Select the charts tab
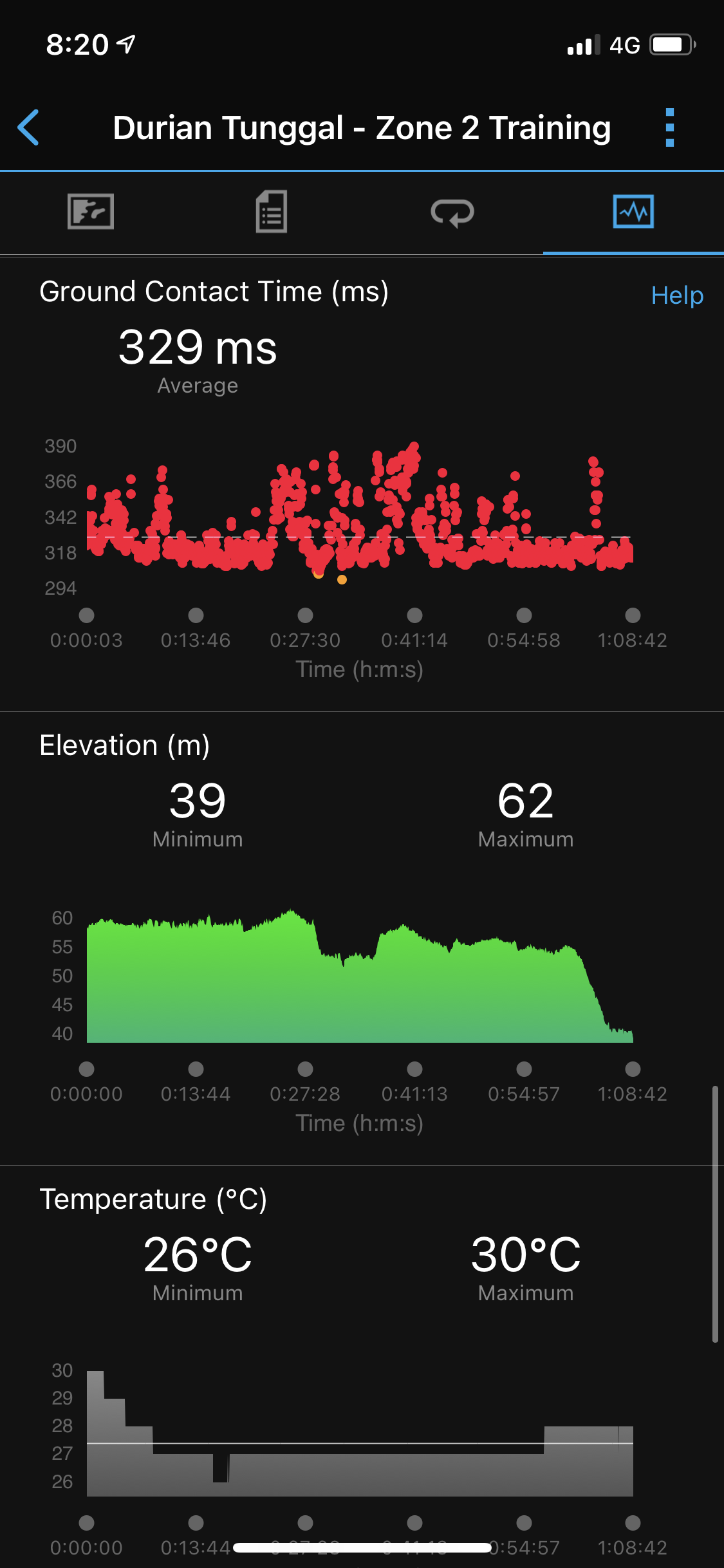 [633, 212]
